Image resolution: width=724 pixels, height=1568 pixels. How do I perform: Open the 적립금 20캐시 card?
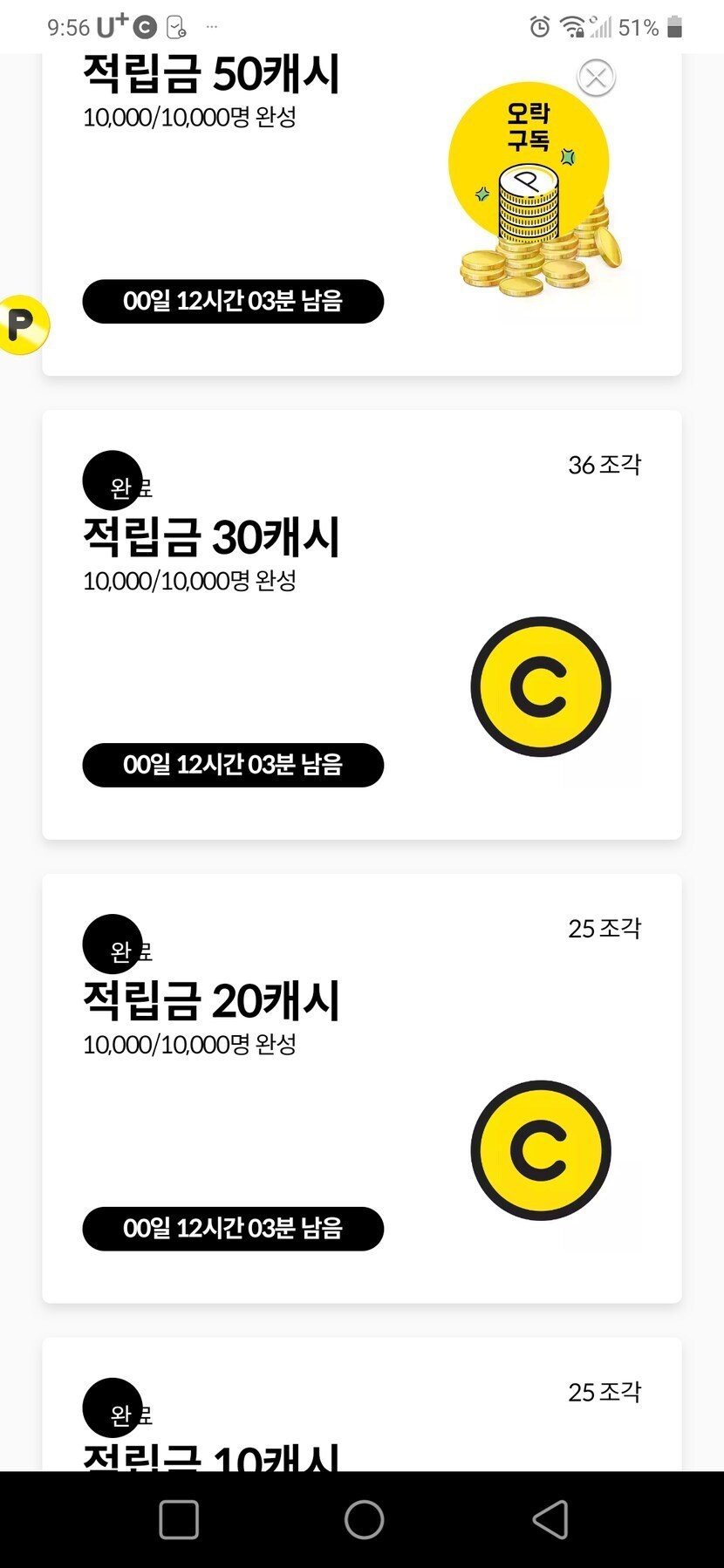[361, 1088]
